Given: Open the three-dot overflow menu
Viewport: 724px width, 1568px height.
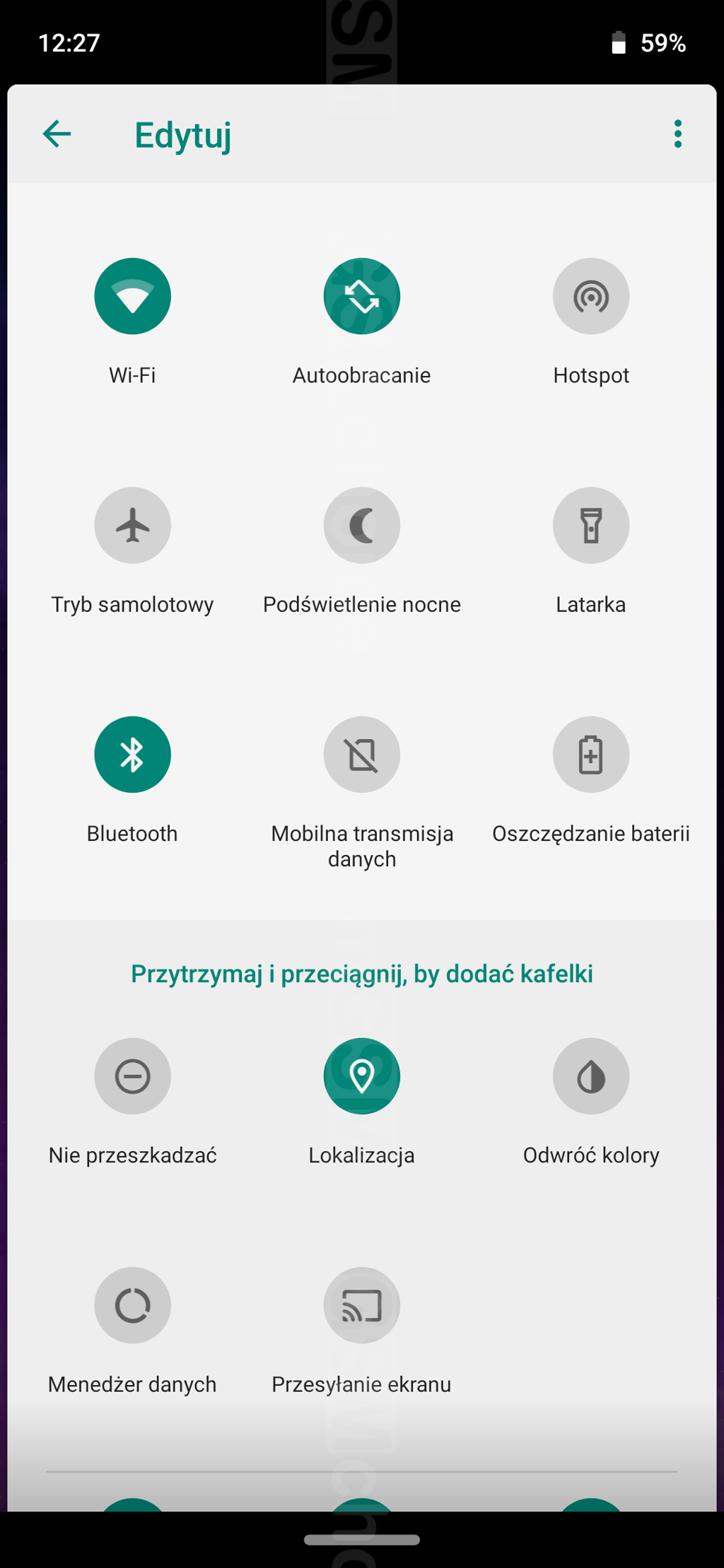Looking at the screenshot, I should (677, 134).
